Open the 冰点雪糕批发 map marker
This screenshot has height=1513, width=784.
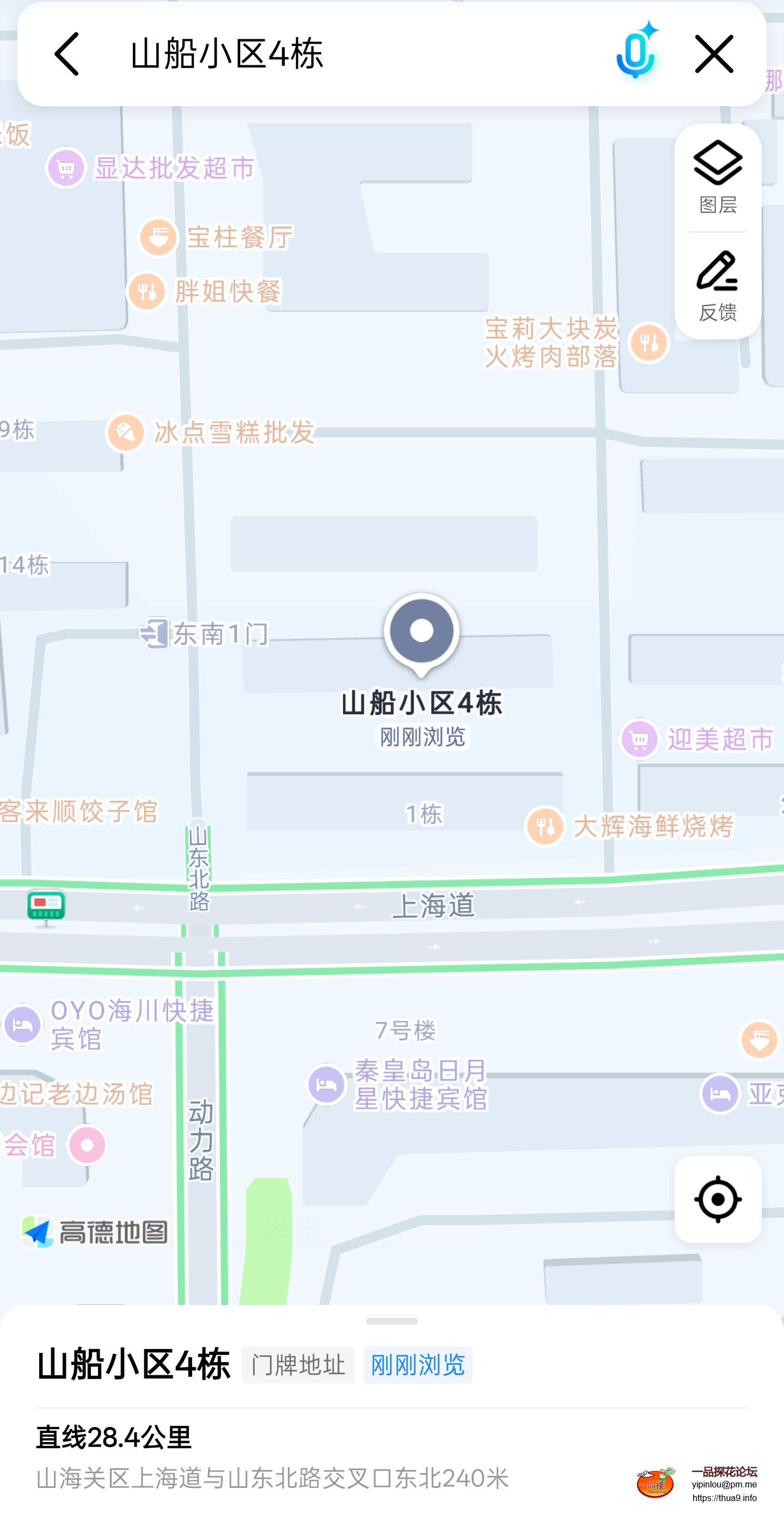click(x=126, y=433)
